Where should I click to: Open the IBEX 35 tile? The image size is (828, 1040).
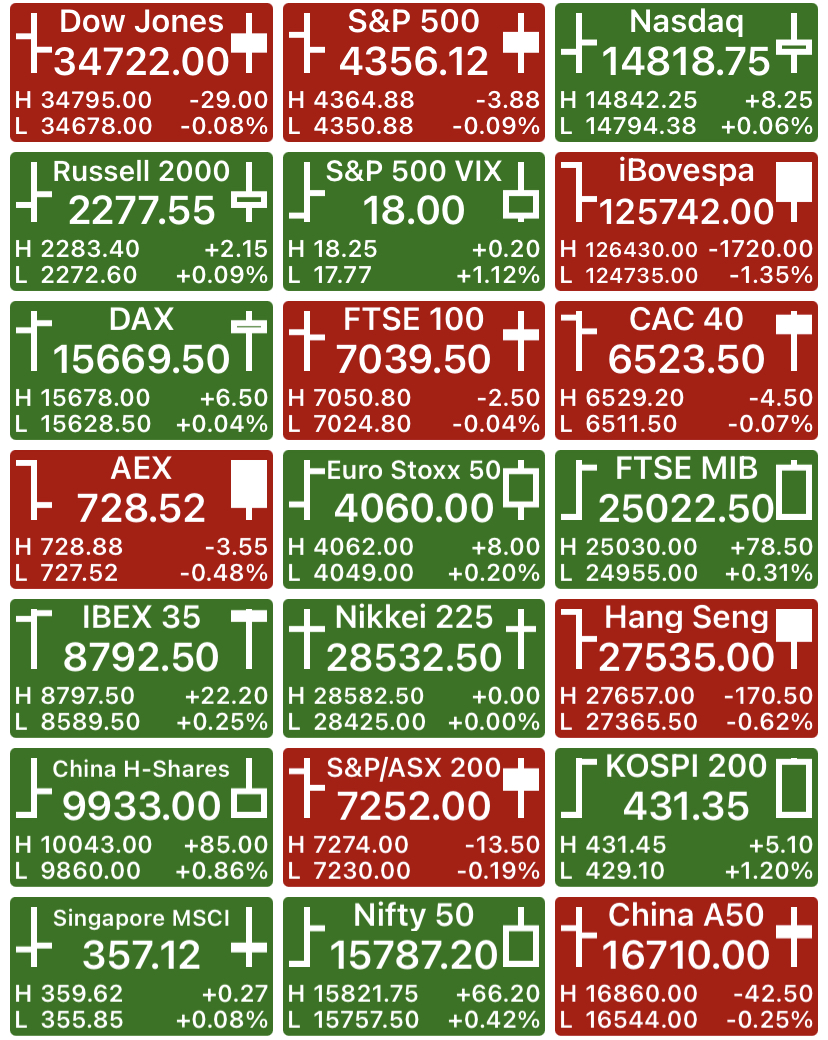[141, 669]
